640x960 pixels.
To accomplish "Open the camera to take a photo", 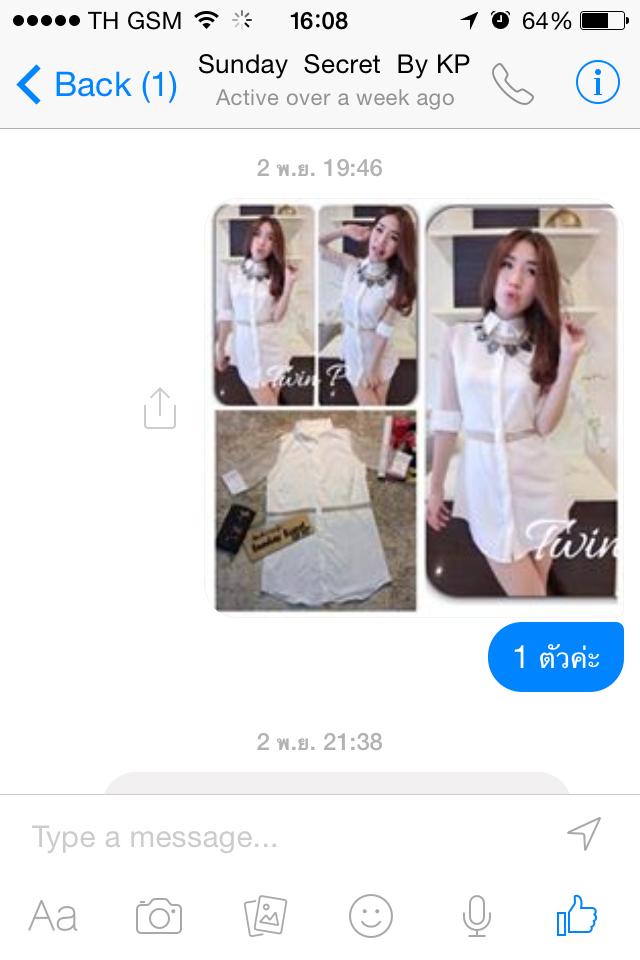I will click(159, 916).
